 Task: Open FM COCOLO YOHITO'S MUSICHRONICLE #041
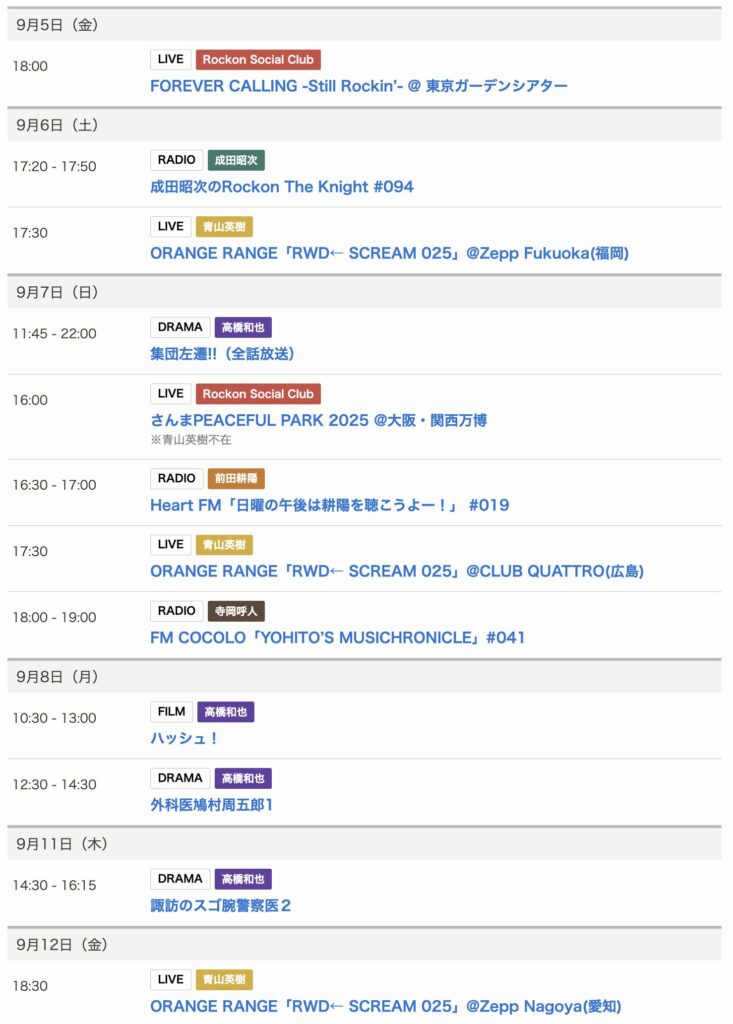coord(337,637)
